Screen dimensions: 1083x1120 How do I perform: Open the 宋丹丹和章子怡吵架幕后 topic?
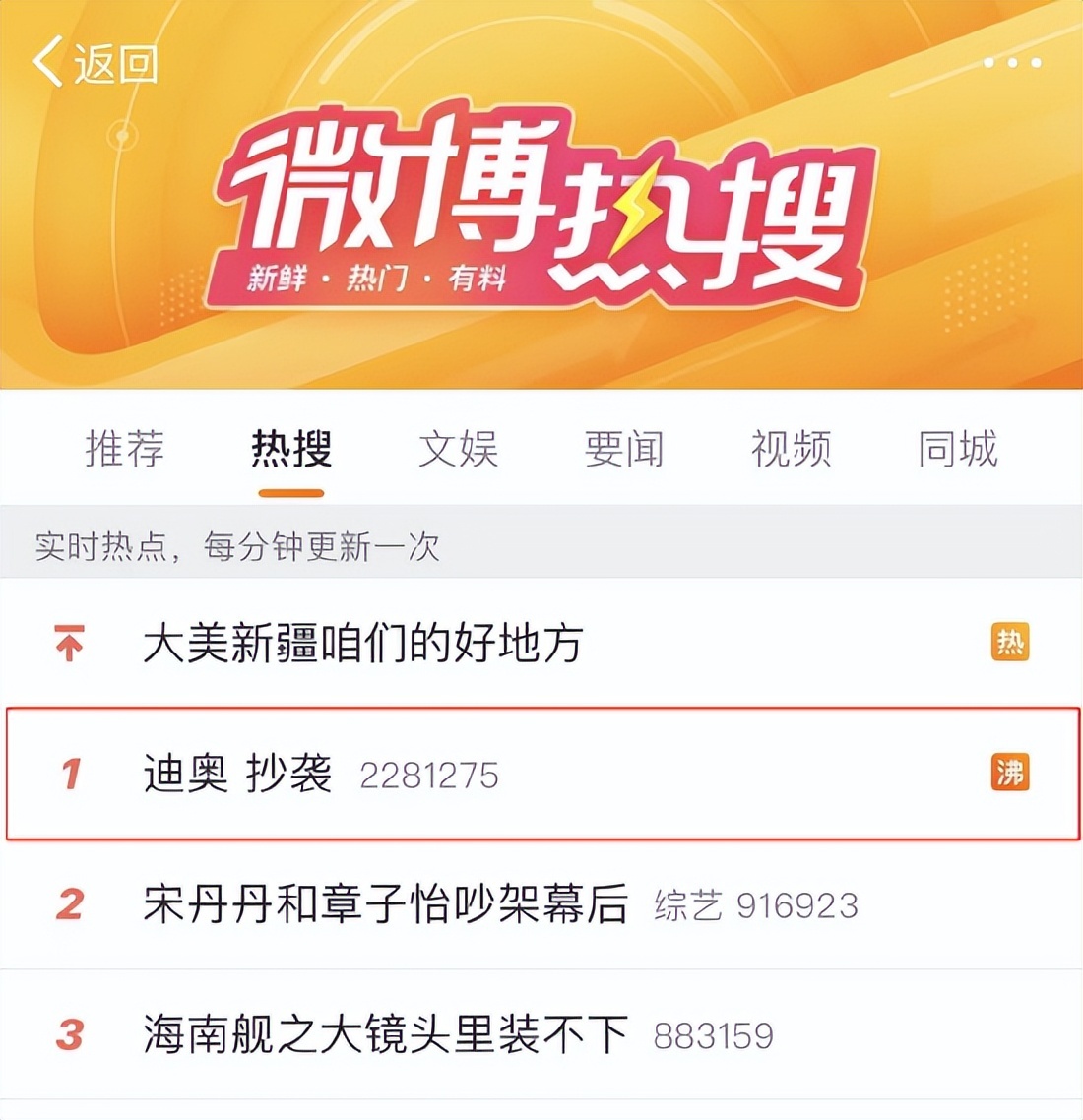point(384,905)
